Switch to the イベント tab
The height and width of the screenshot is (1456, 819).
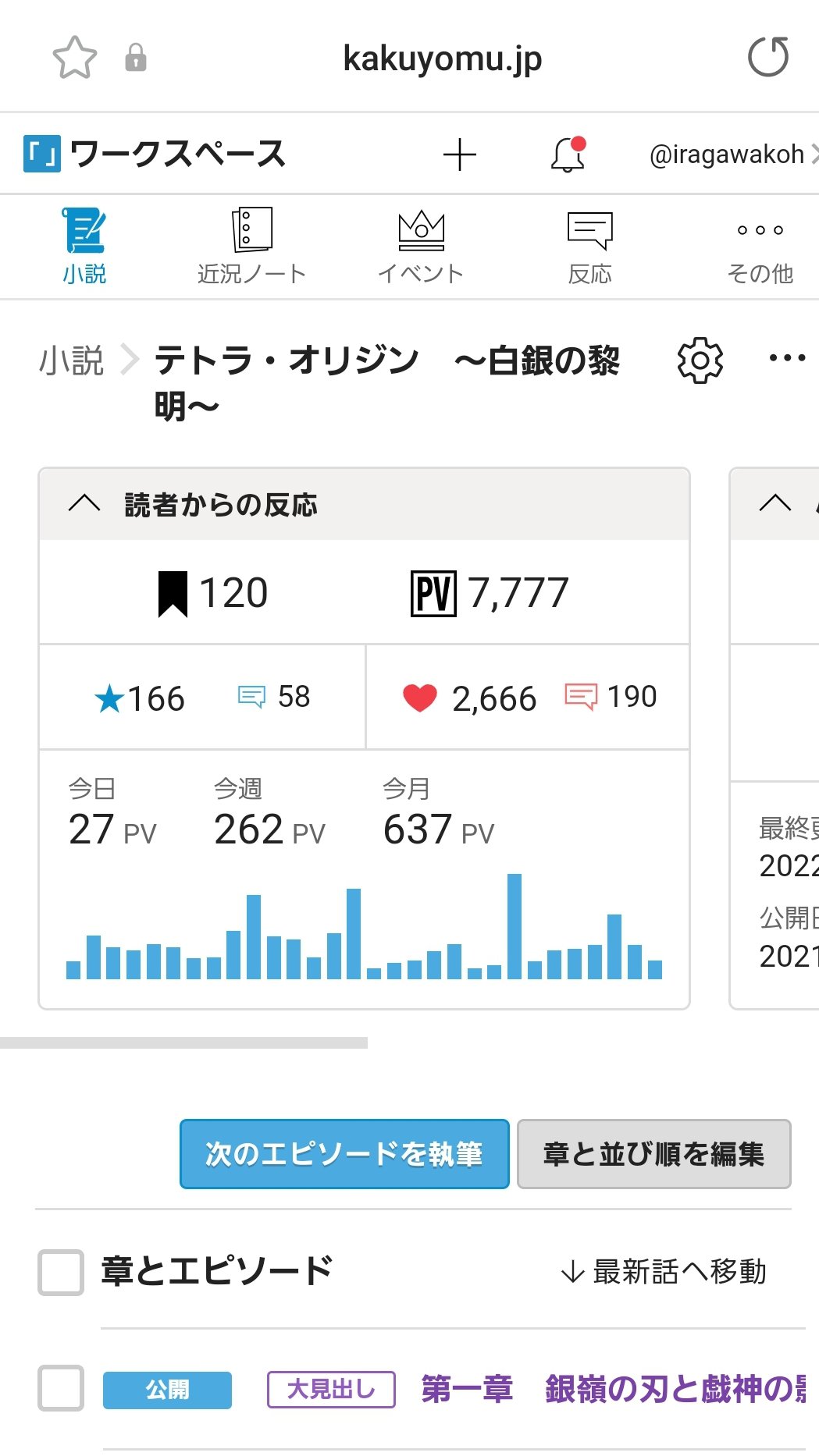421,246
